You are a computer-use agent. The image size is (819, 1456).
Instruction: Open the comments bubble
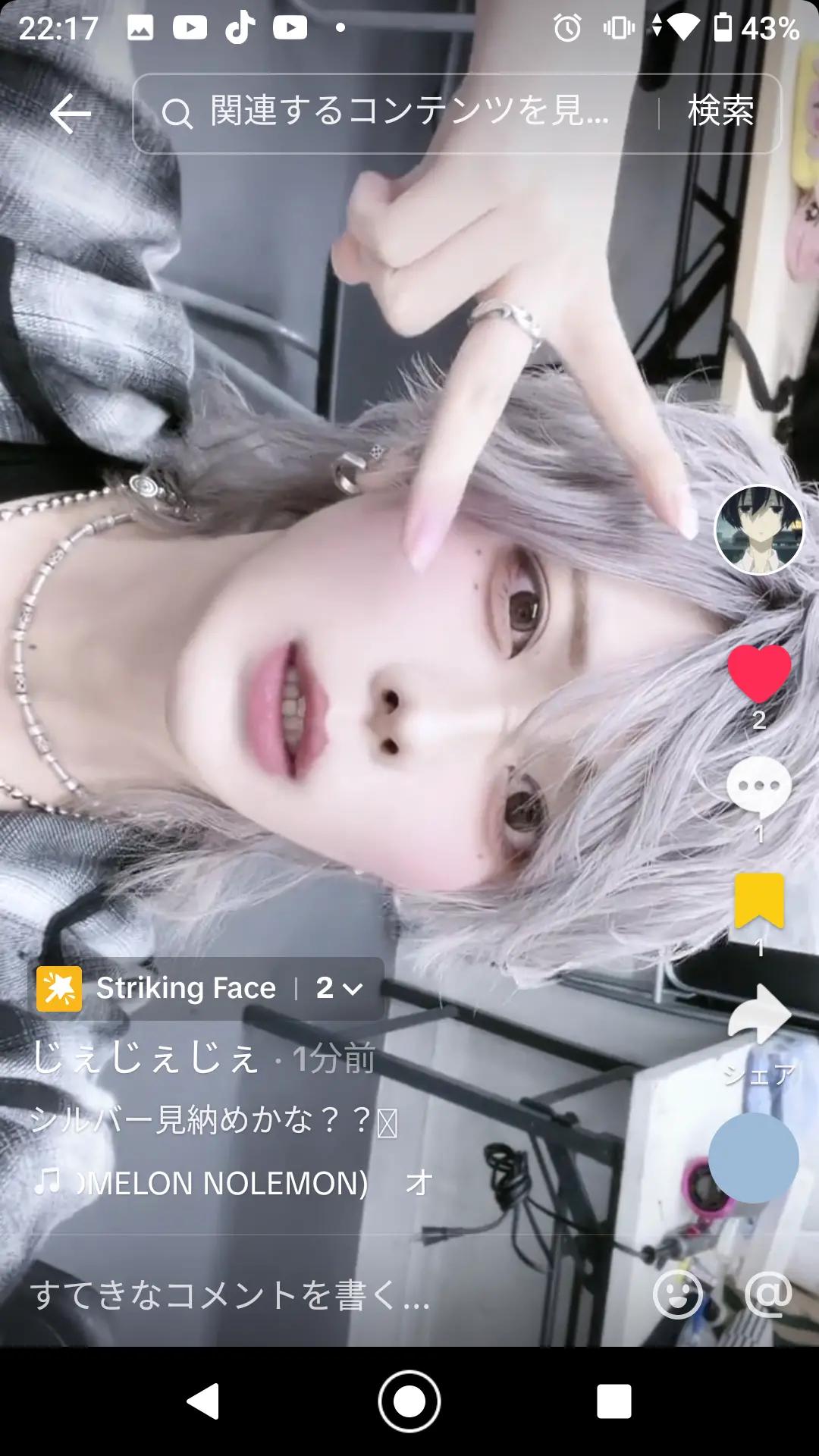pos(758,786)
